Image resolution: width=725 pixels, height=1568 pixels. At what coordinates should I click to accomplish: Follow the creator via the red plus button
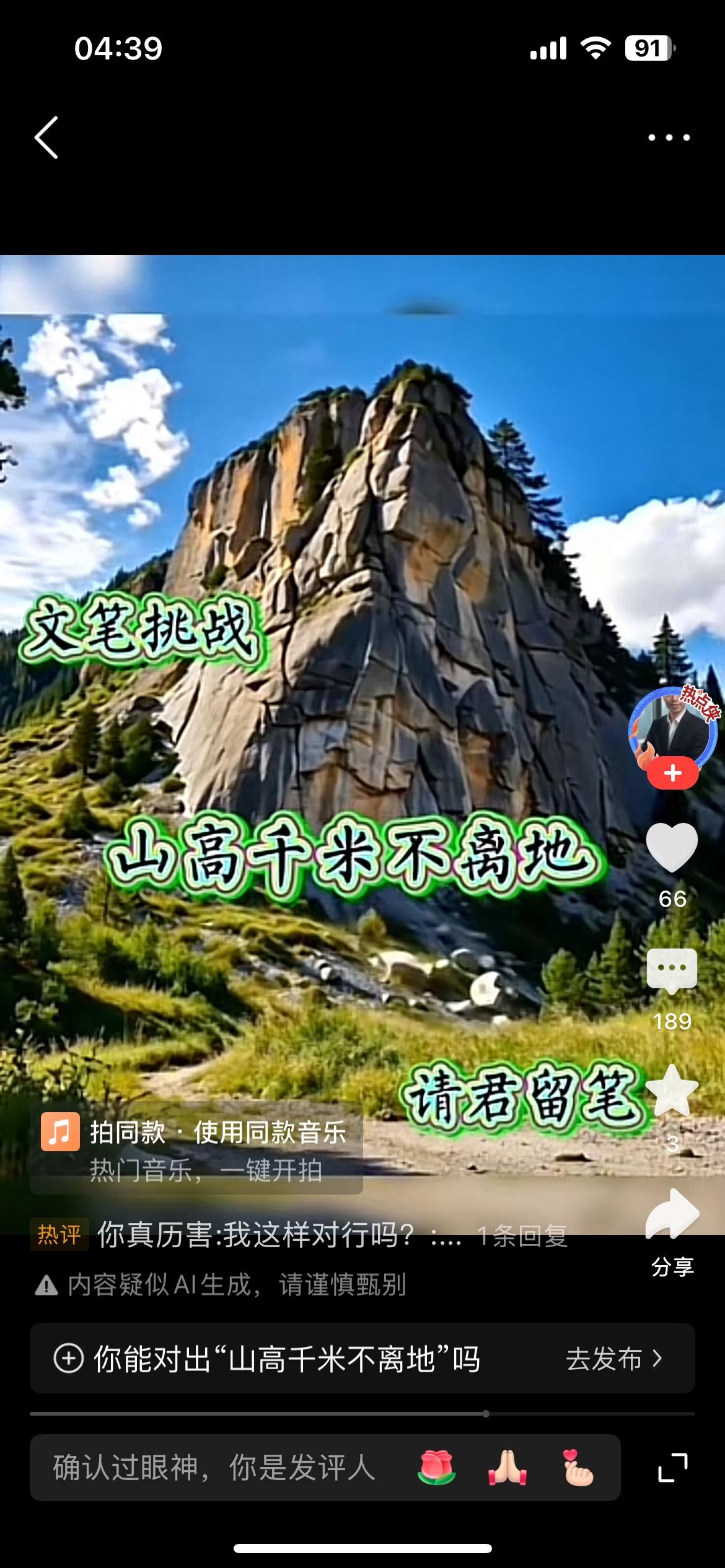point(672,772)
